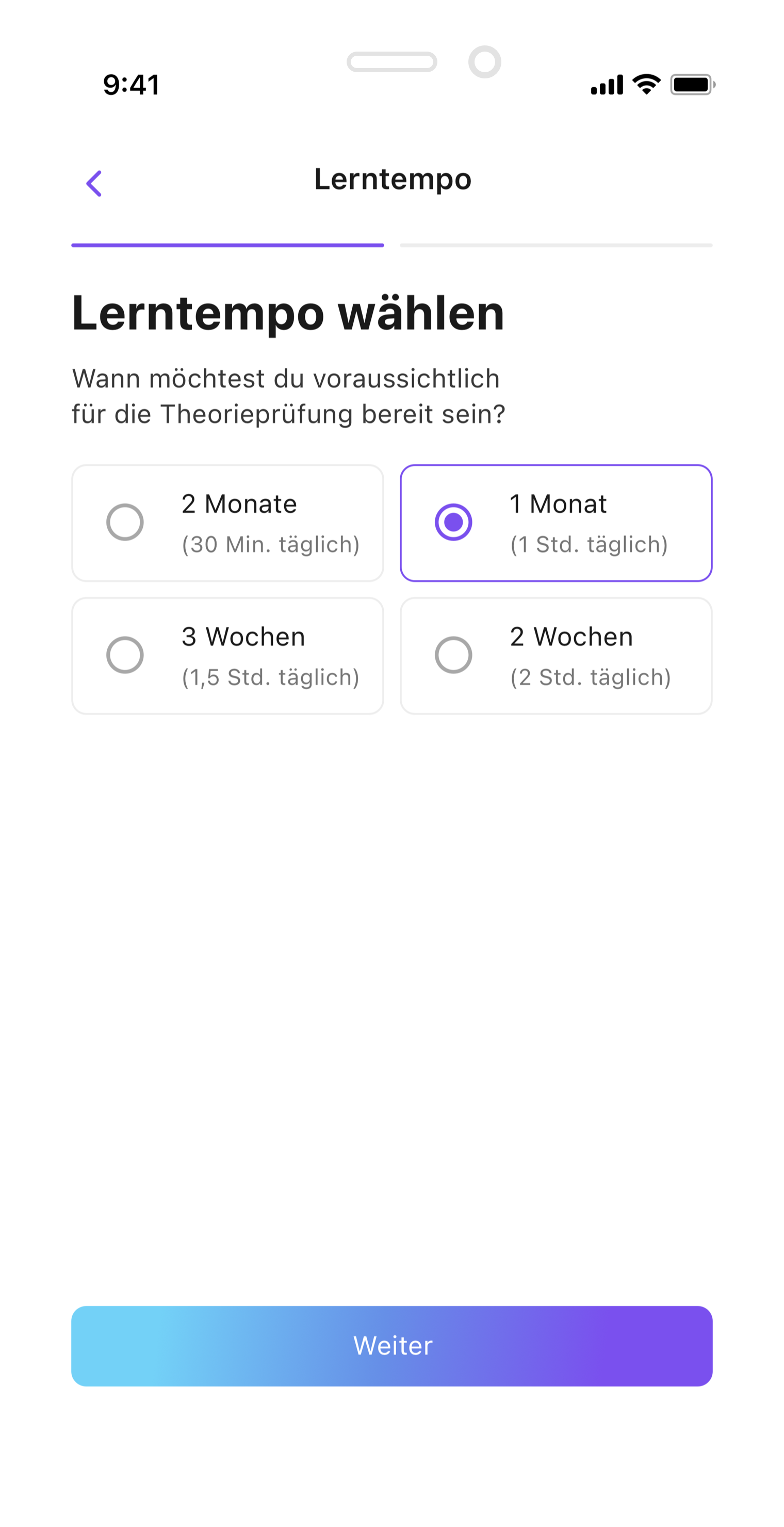Tap the Weiter button to continue
Viewport: 784px width, 1527px height.
coord(391,1345)
